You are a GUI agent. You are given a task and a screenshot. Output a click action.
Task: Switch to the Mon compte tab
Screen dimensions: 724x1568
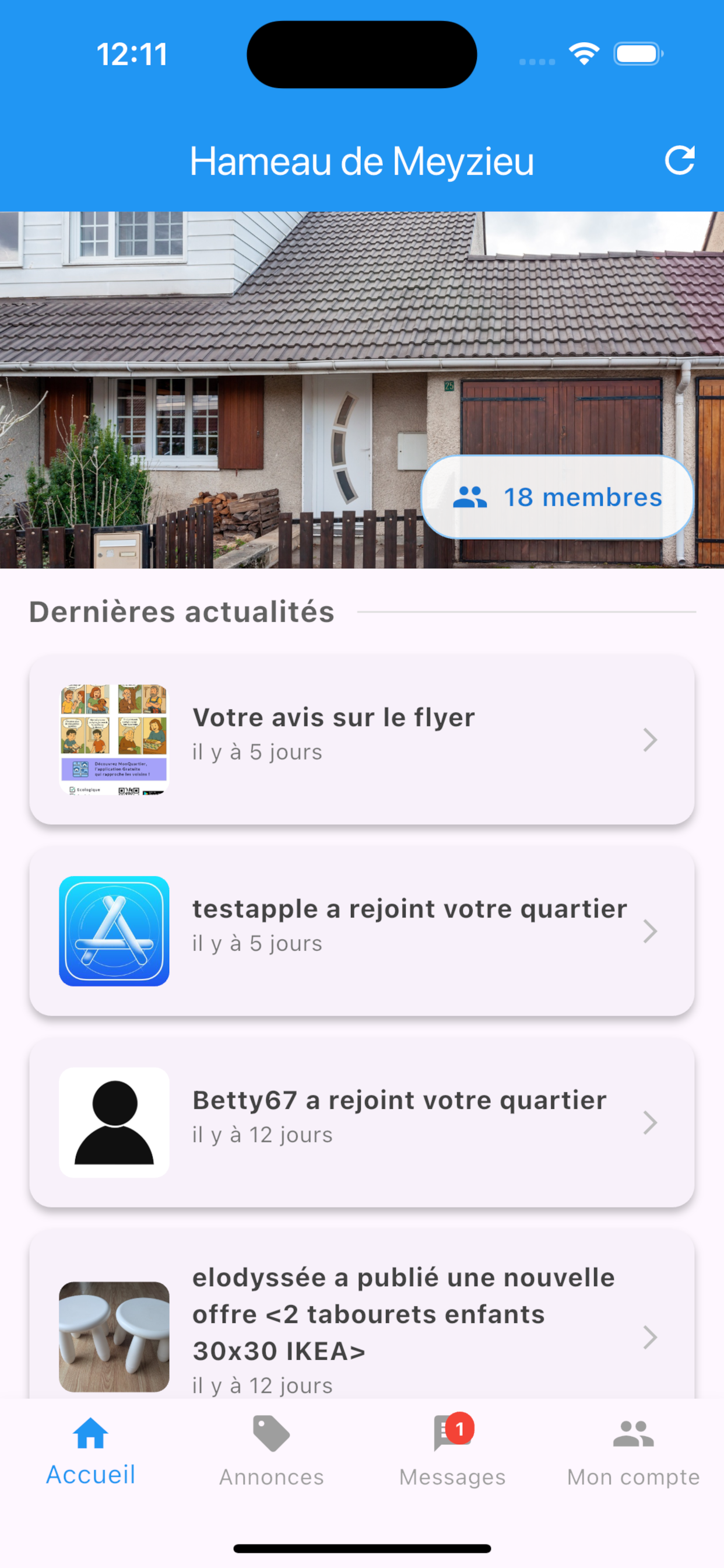632,1451
